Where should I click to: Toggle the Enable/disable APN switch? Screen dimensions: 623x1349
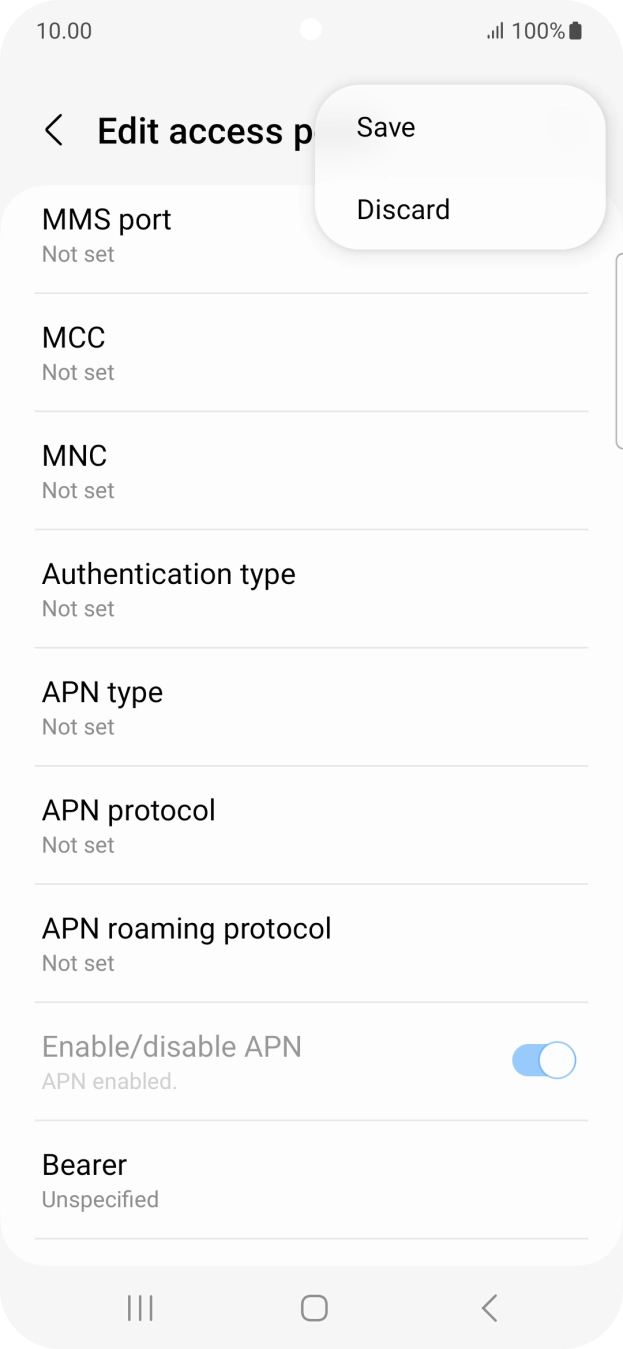[x=544, y=1060]
